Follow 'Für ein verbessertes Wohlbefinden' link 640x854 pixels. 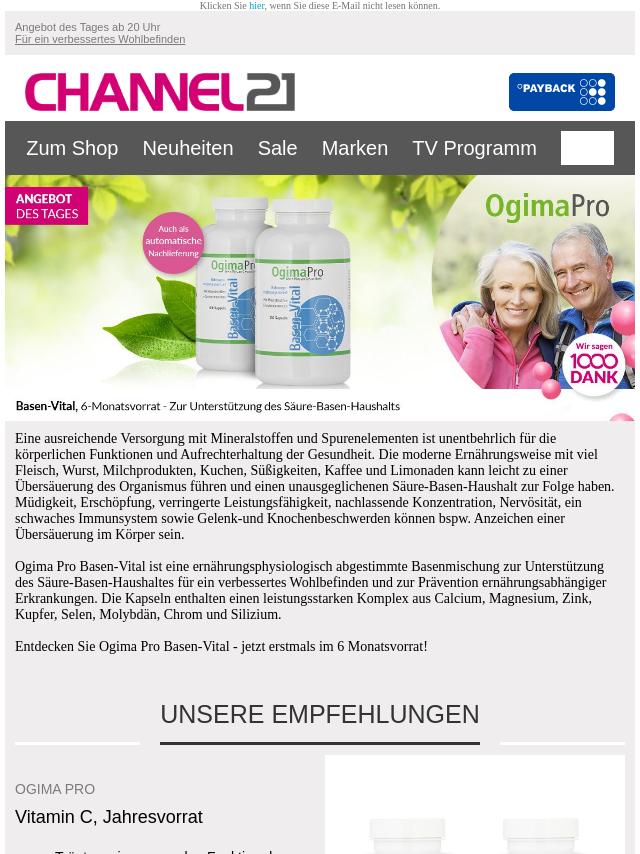click(x=100, y=40)
